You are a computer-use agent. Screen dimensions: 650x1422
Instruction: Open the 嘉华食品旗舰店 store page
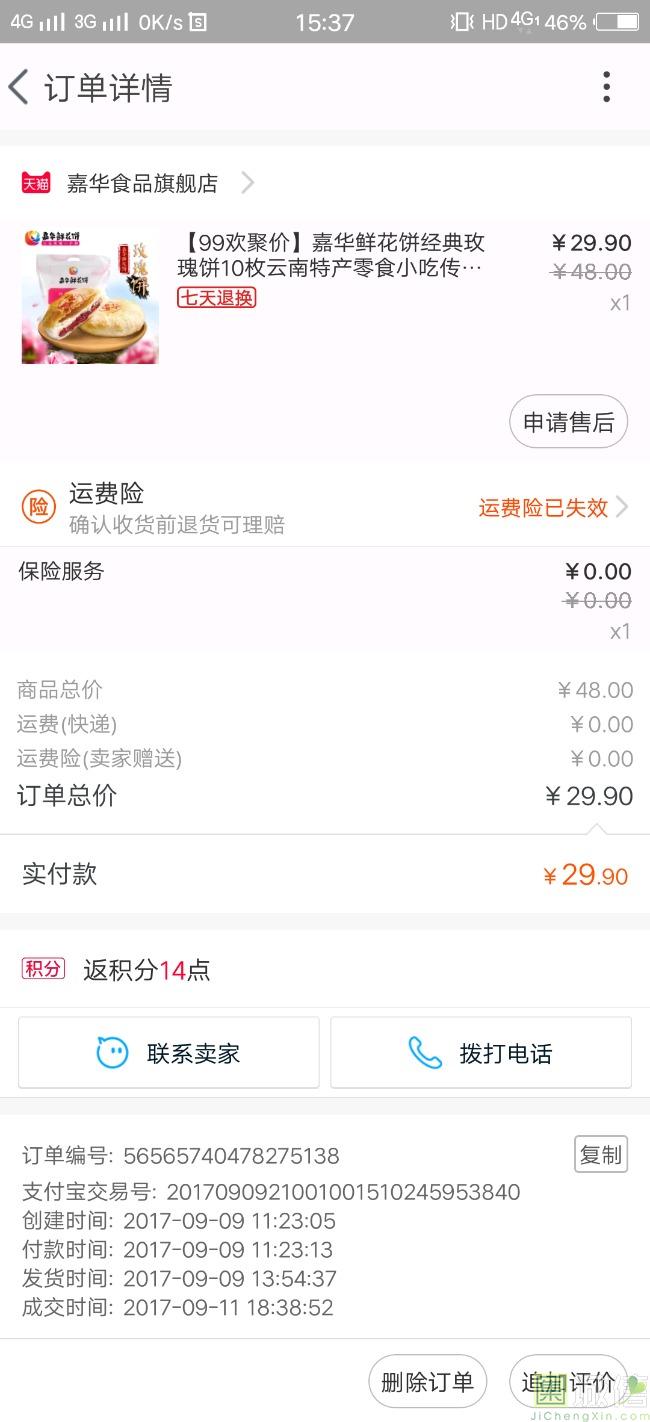(x=138, y=183)
